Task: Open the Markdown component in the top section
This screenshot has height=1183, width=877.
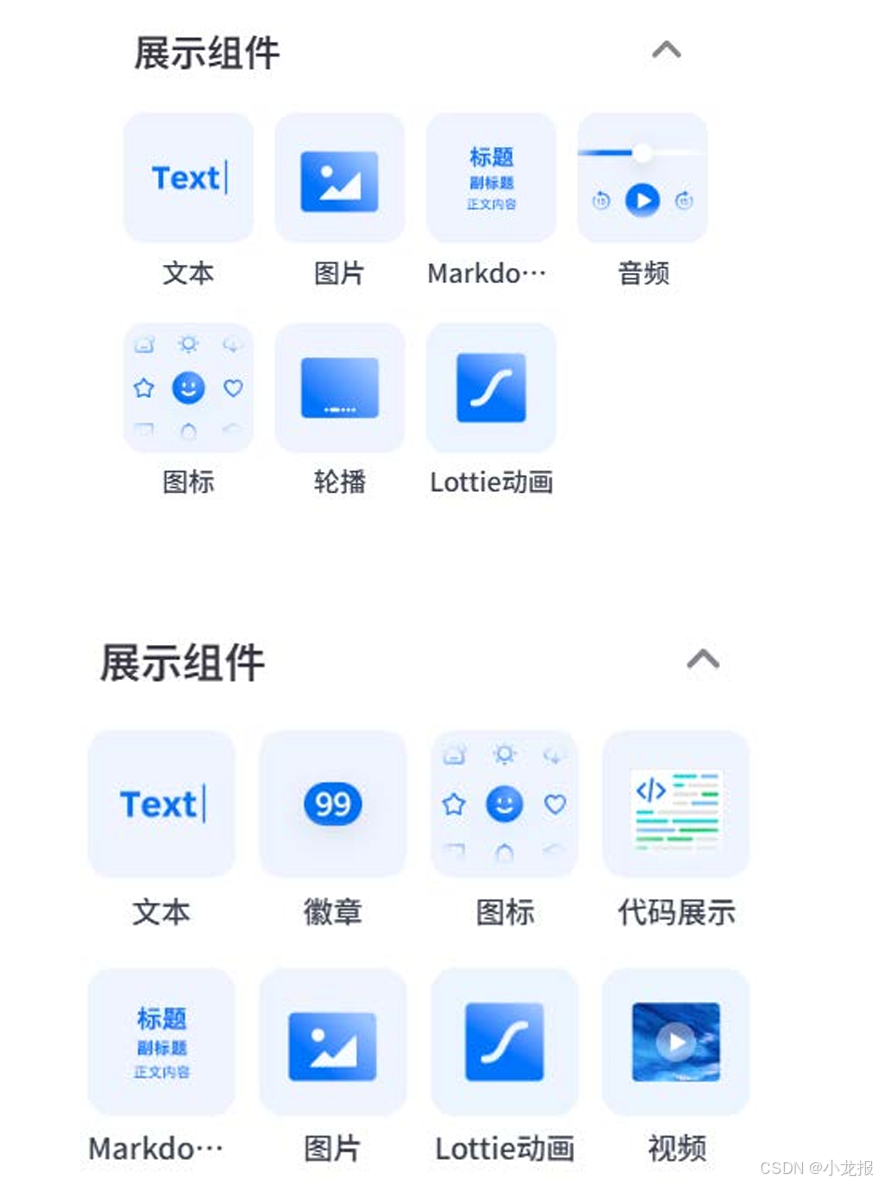Action: pyautogui.click(x=491, y=177)
